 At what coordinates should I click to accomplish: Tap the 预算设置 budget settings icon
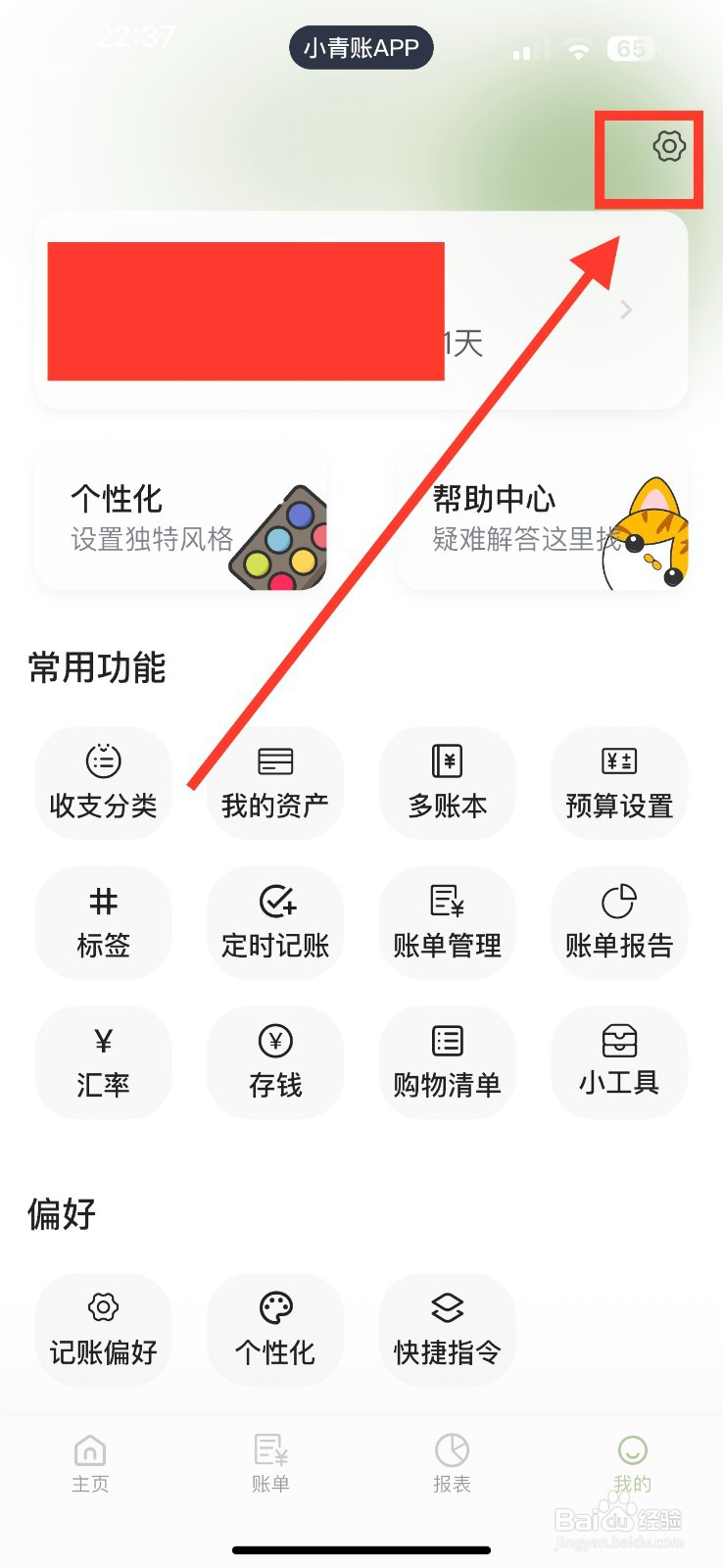click(x=619, y=782)
